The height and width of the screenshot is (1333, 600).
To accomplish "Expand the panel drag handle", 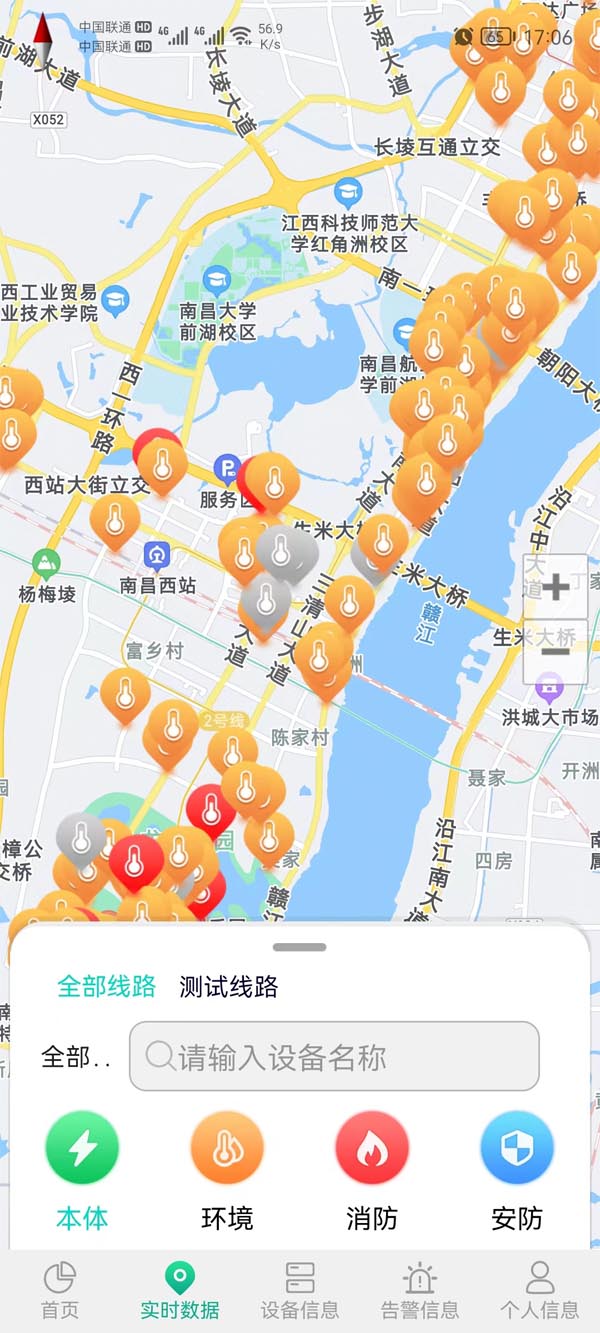I will (x=299, y=947).
